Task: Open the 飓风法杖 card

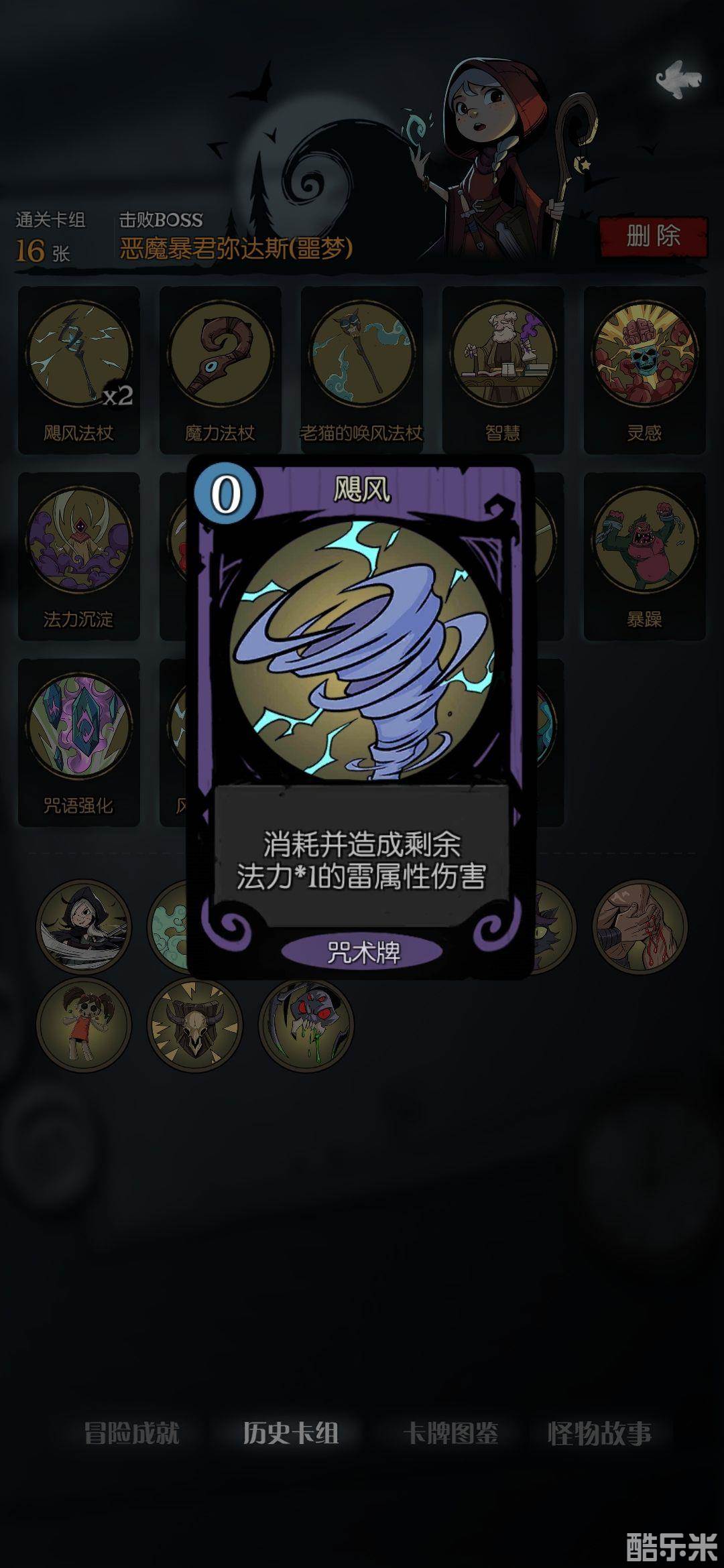Action: pos(79,370)
